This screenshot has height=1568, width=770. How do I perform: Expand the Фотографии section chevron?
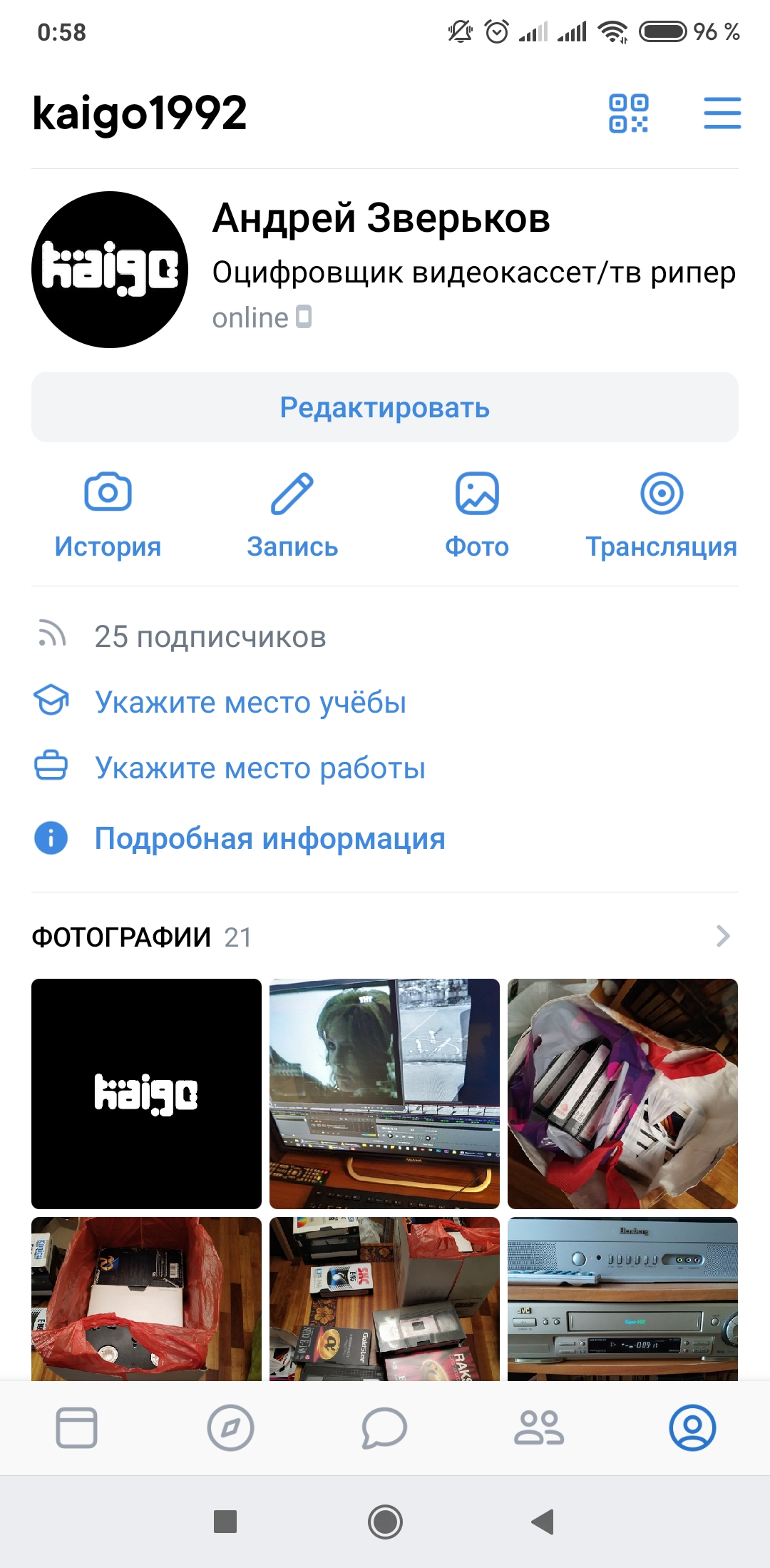(x=723, y=936)
